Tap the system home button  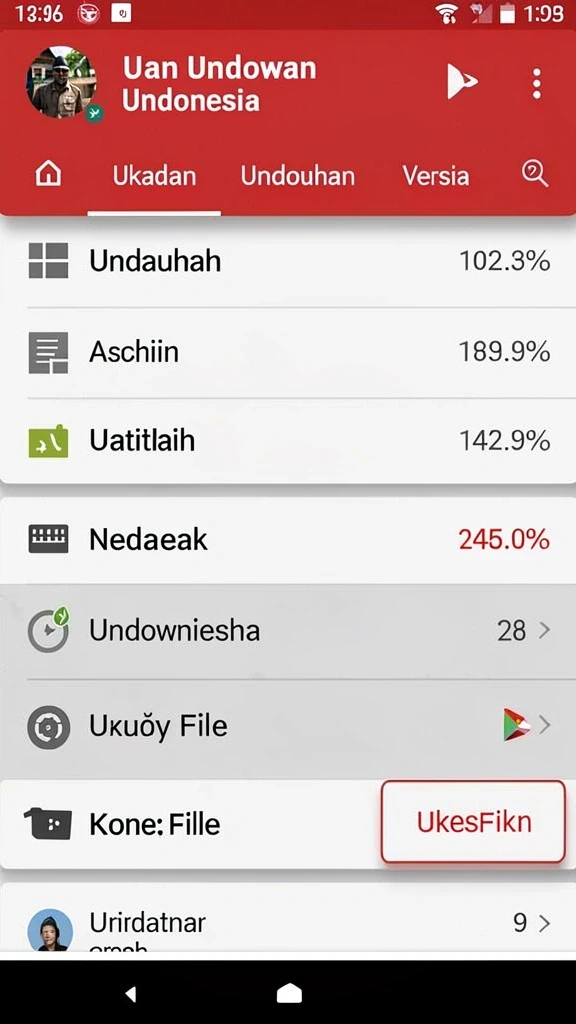(289, 994)
